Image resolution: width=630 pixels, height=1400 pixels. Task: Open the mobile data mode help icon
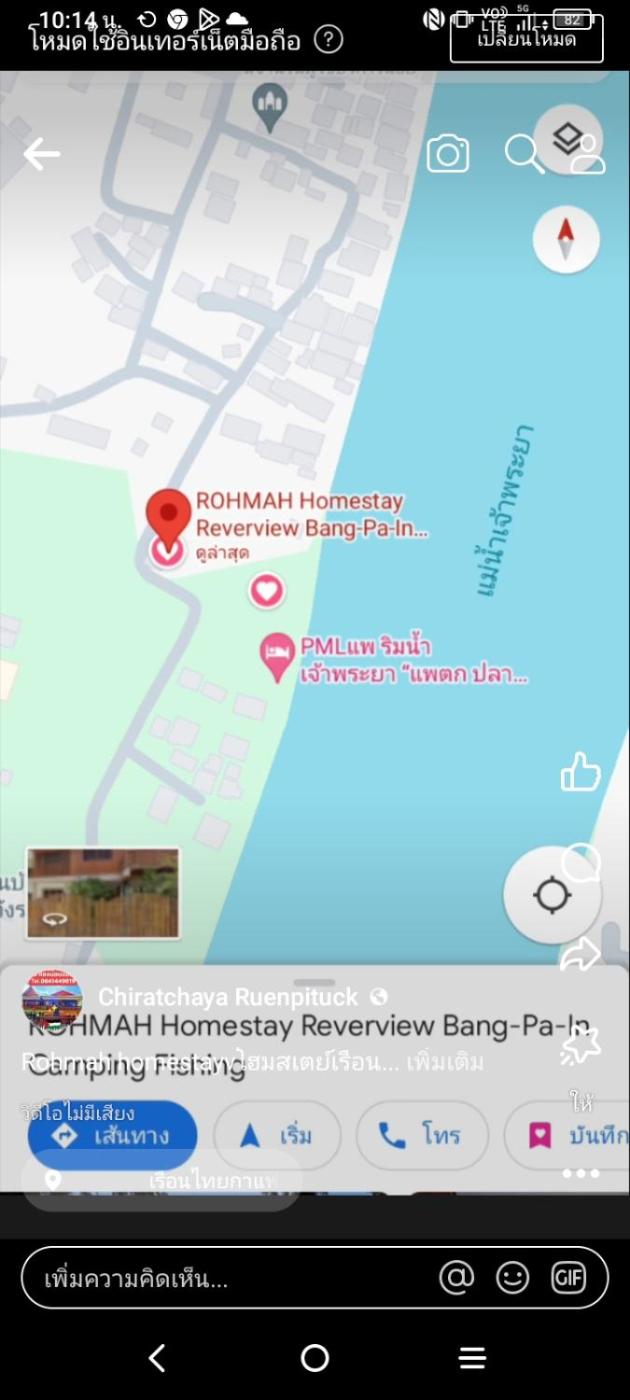pos(328,40)
